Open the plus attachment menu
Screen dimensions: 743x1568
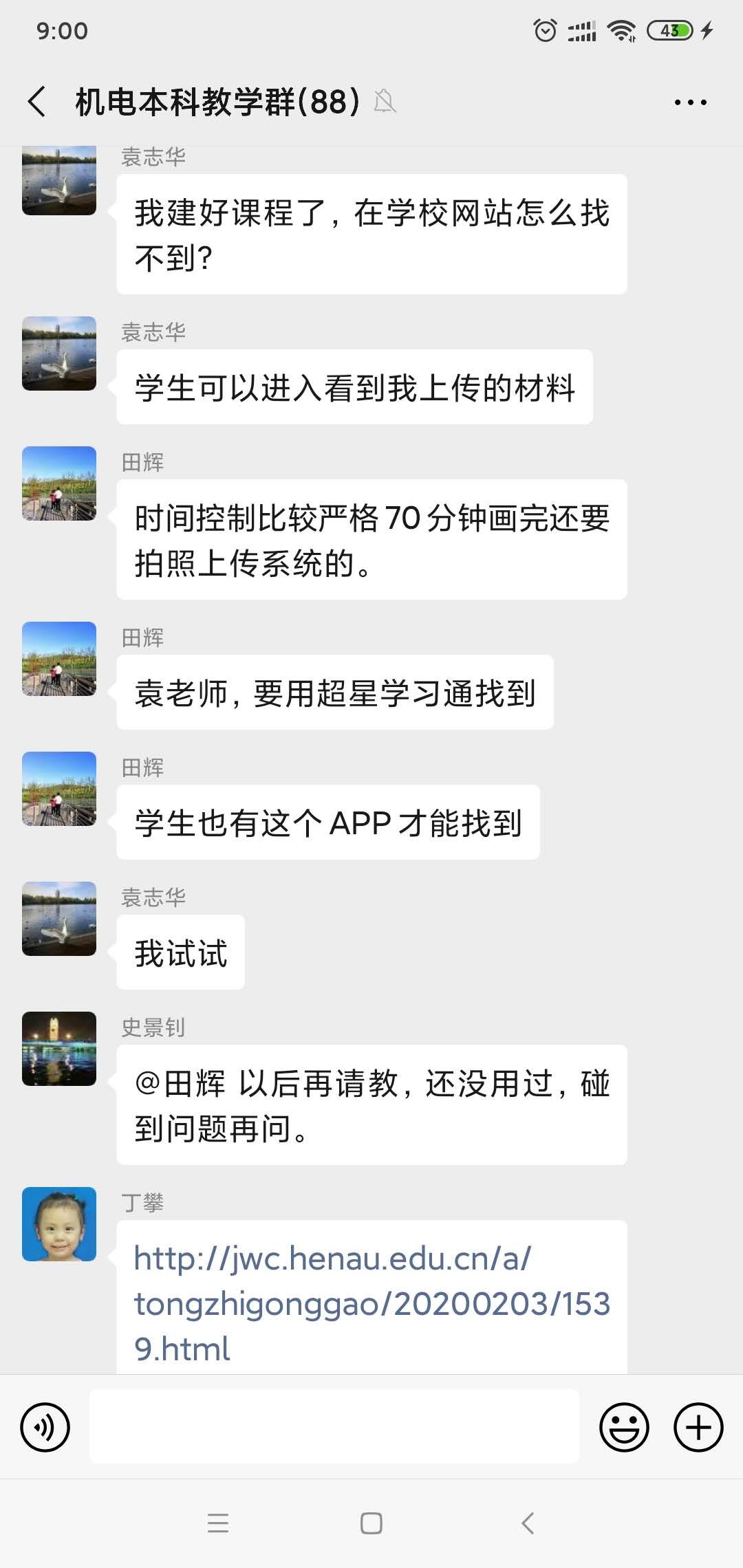[698, 1427]
